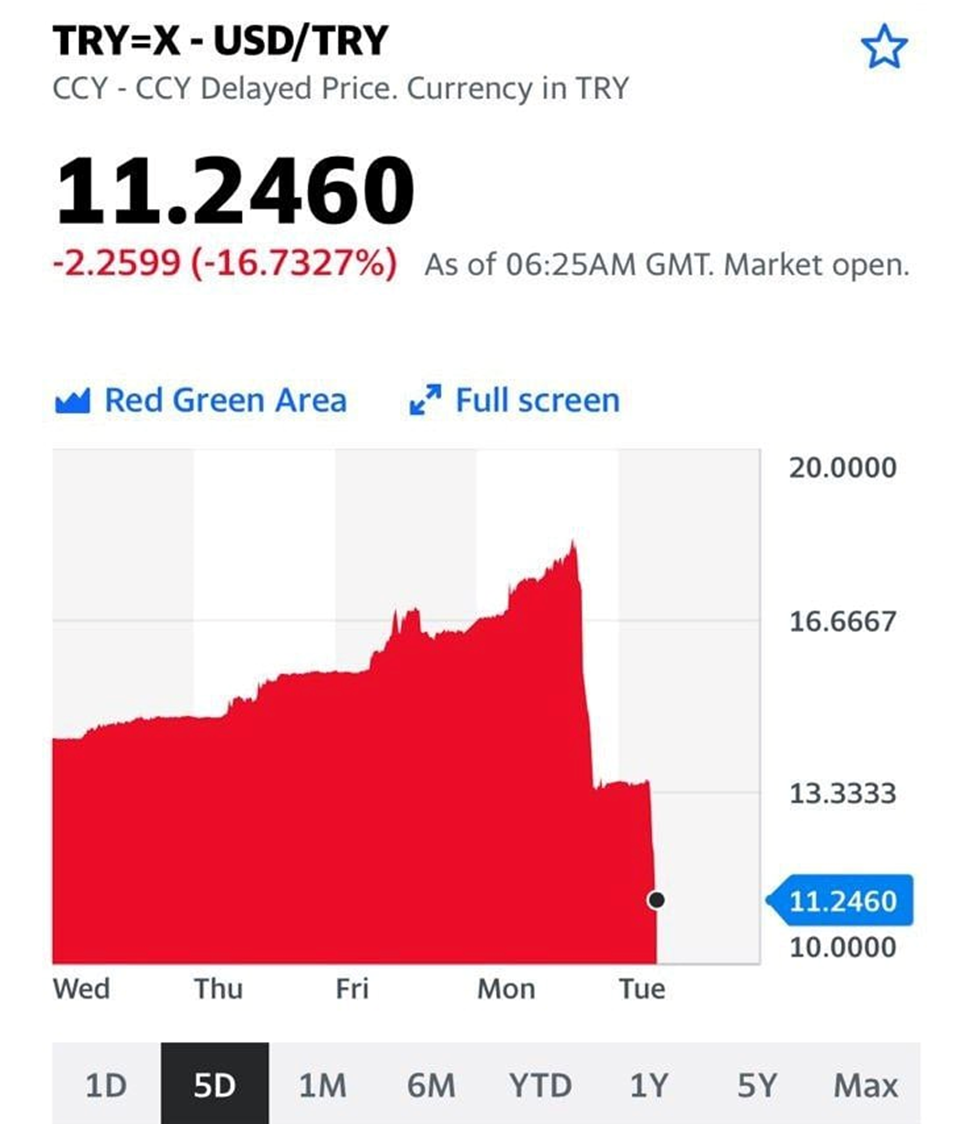View year-to-date with YTD

pyautogui.click(x=540, y=1085)
